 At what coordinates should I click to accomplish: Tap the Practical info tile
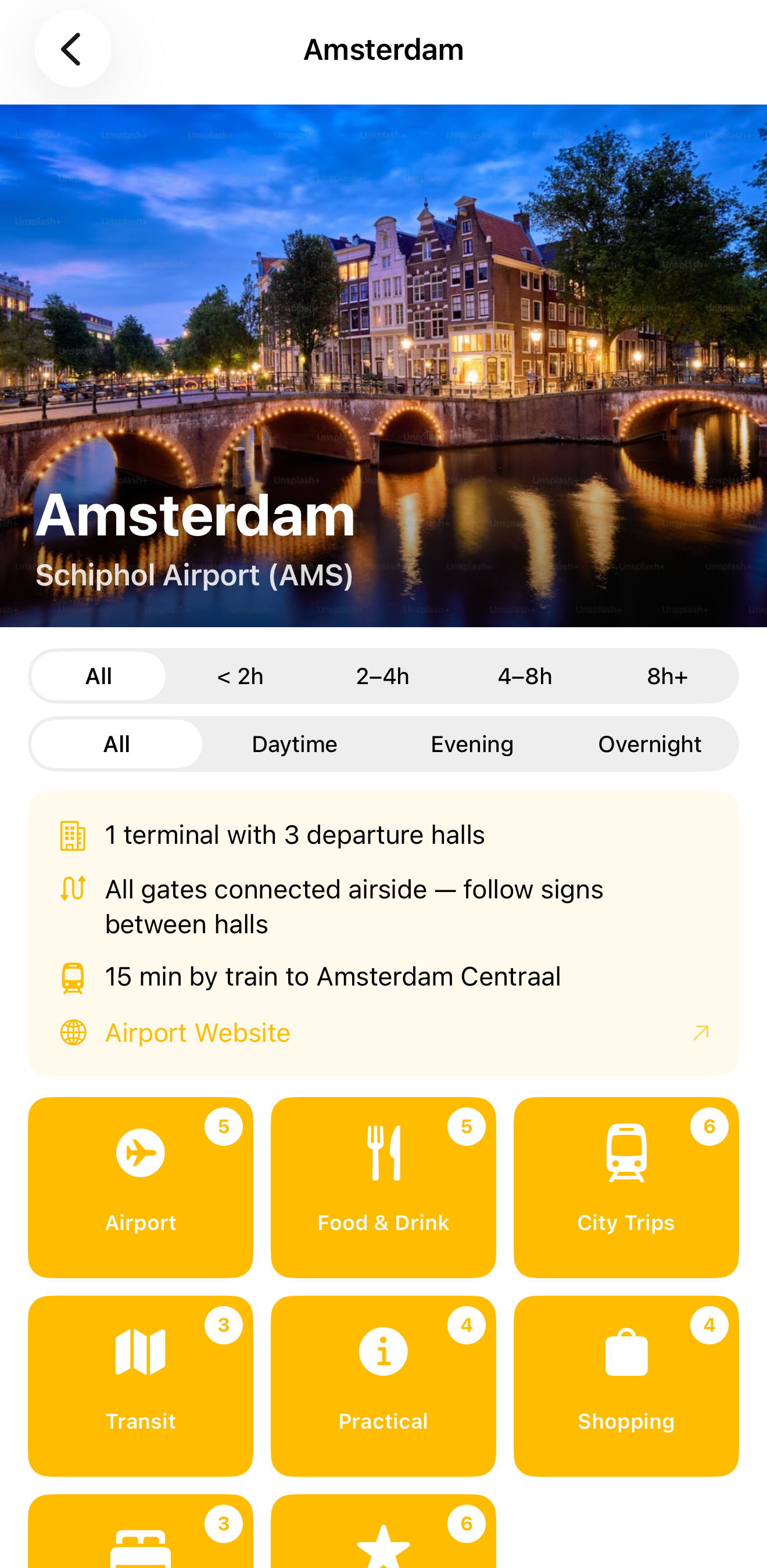point(383,1386)
